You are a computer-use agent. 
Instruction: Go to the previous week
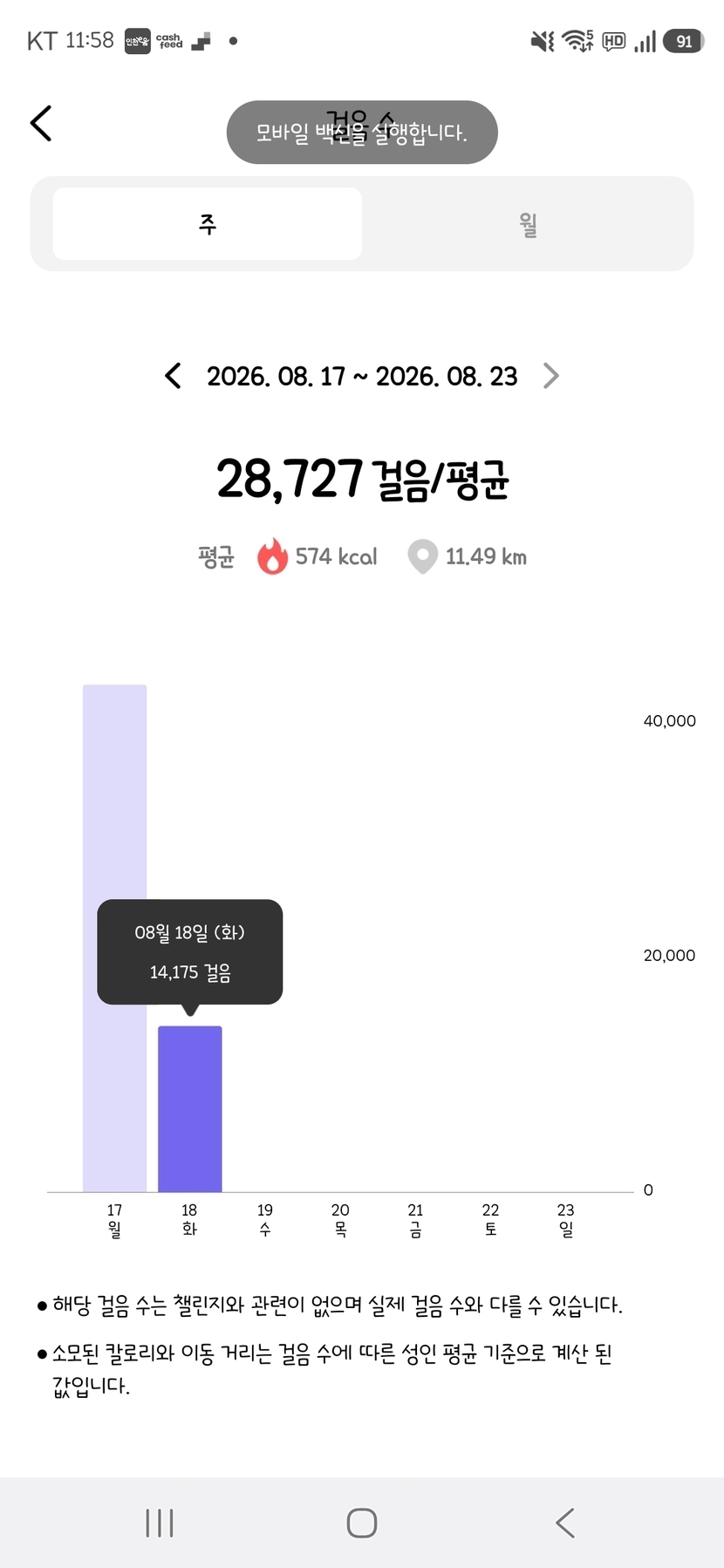click(173, 376)
